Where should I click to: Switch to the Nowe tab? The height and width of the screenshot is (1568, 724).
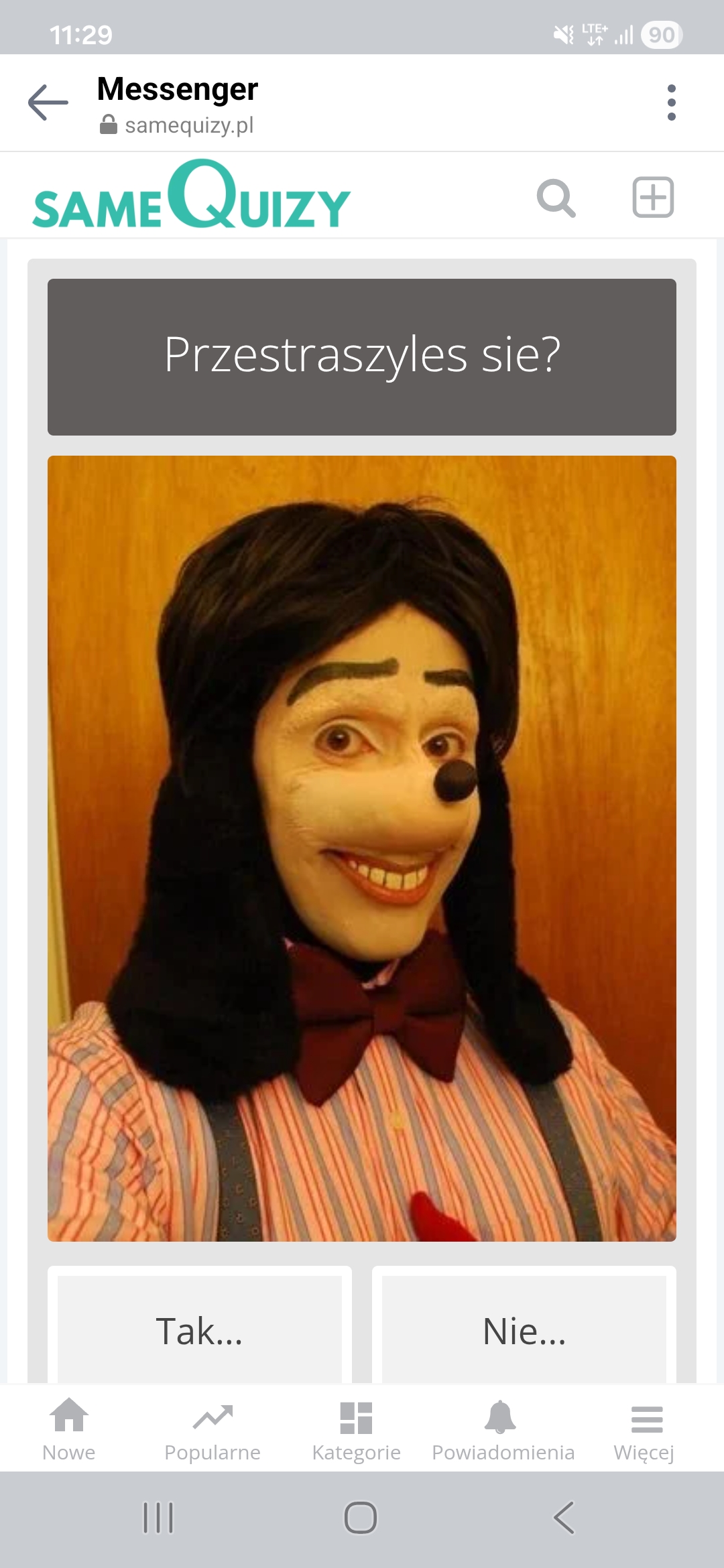(69, 1430)
